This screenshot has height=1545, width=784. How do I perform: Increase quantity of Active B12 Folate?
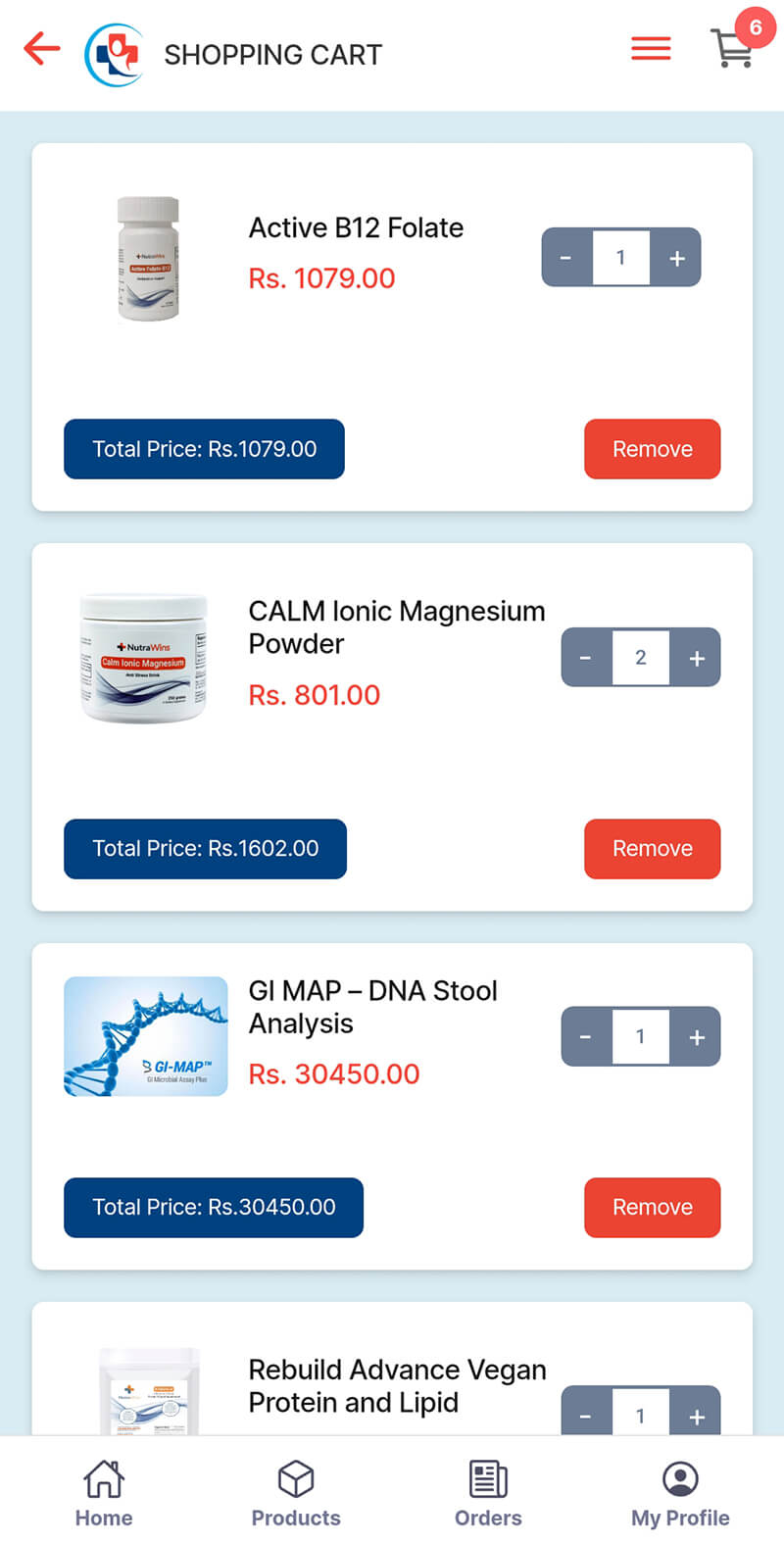pos(676,258)
